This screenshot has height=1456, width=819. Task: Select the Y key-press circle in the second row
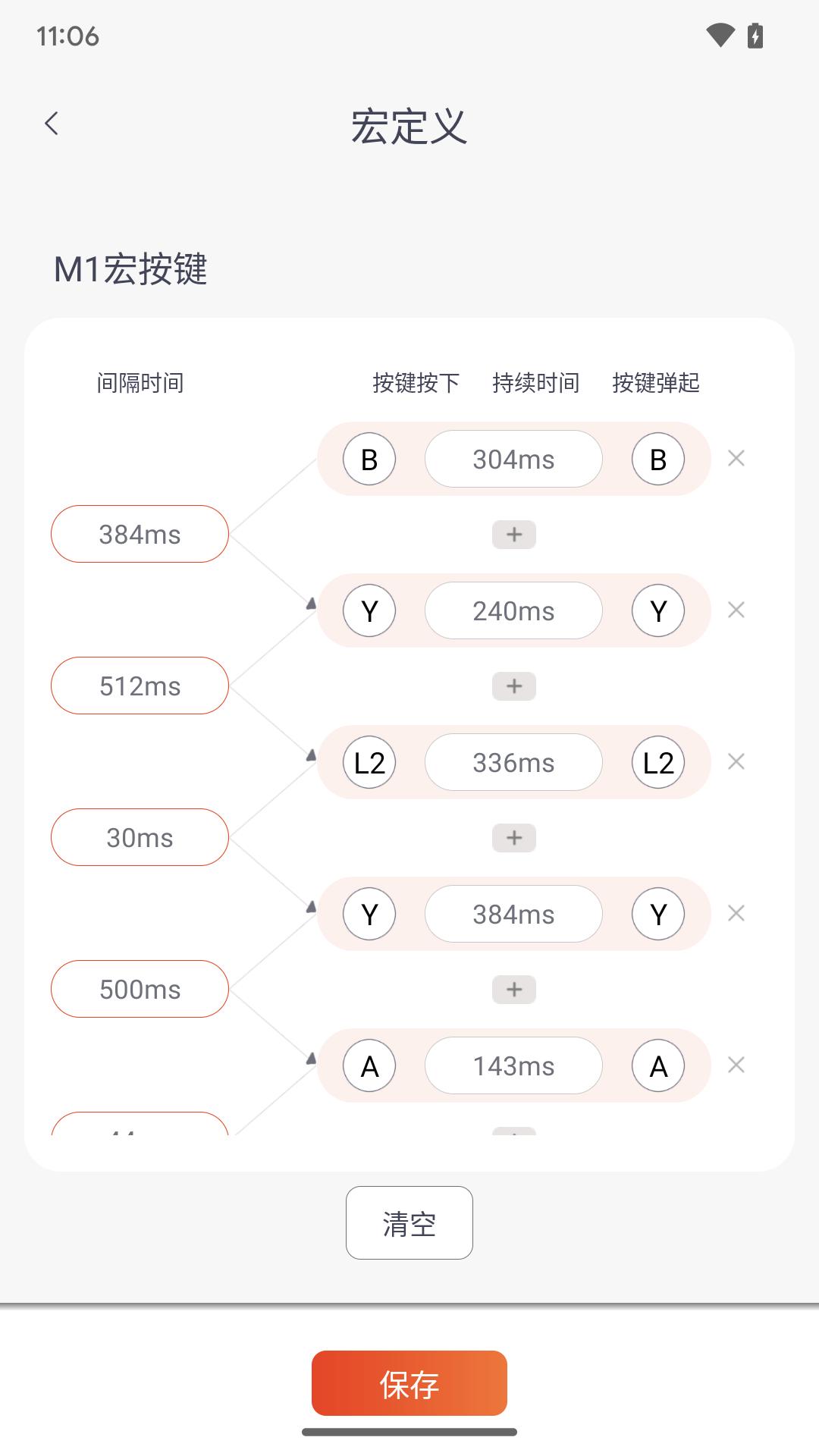369,610
